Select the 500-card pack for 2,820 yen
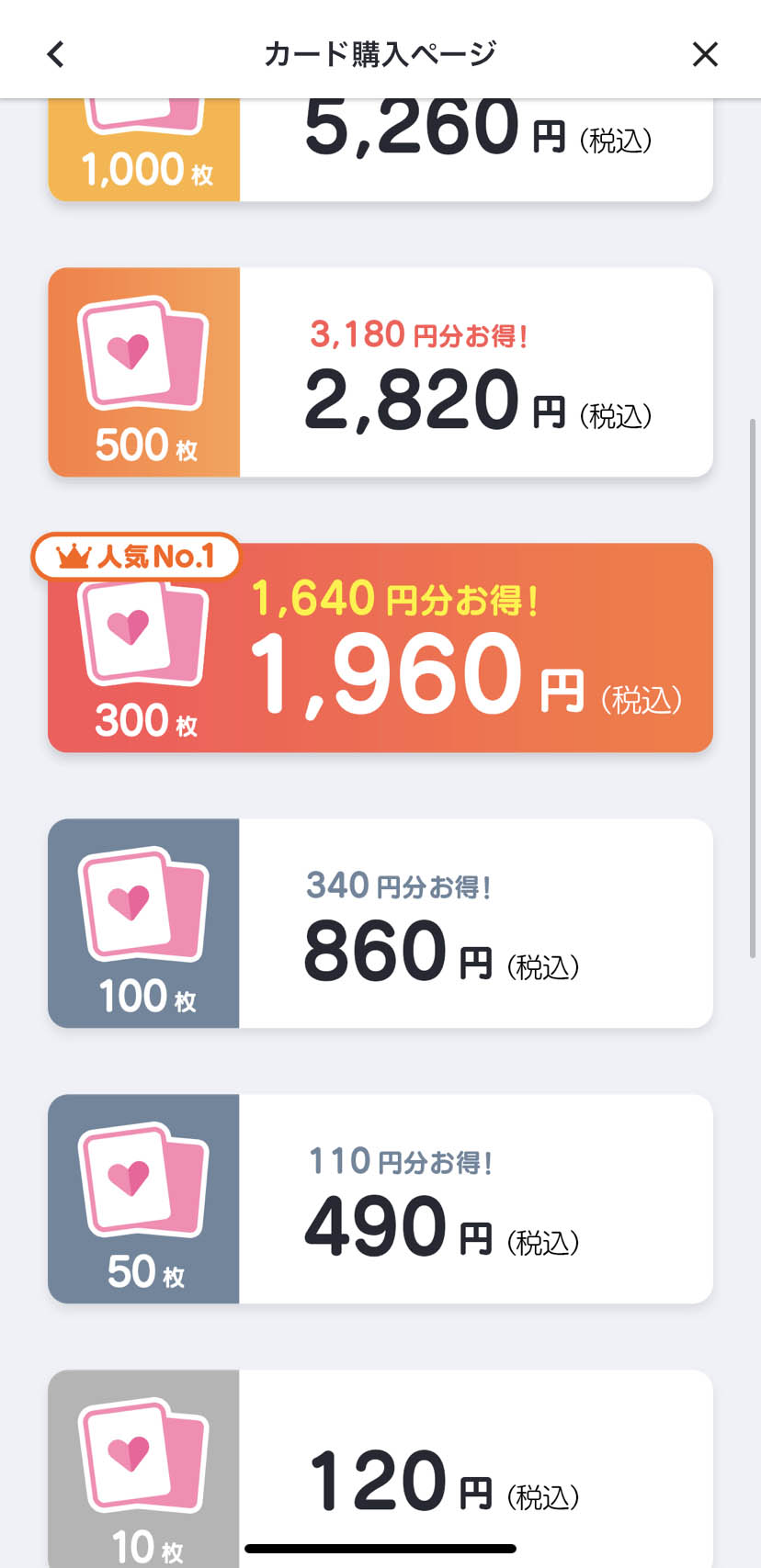Viewport: 761px width, 1568px height. [x=380, y=372]
